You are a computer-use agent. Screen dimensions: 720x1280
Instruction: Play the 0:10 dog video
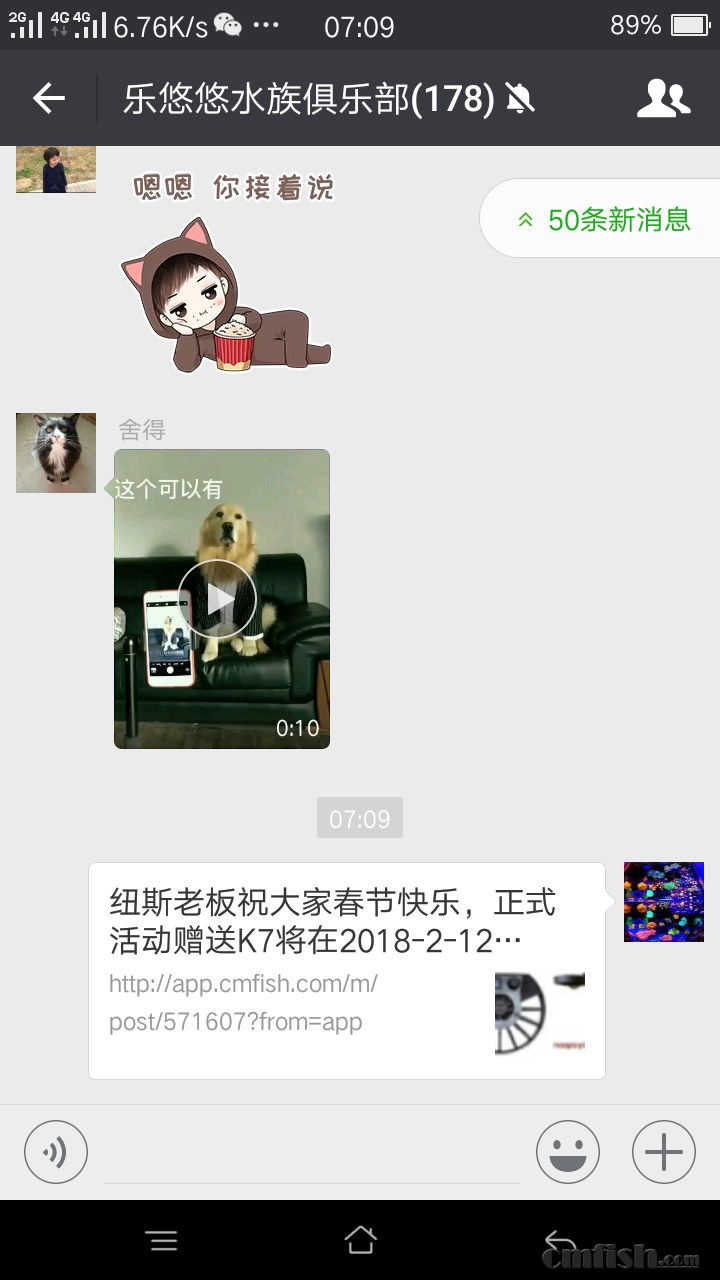(x=218, y=599)
